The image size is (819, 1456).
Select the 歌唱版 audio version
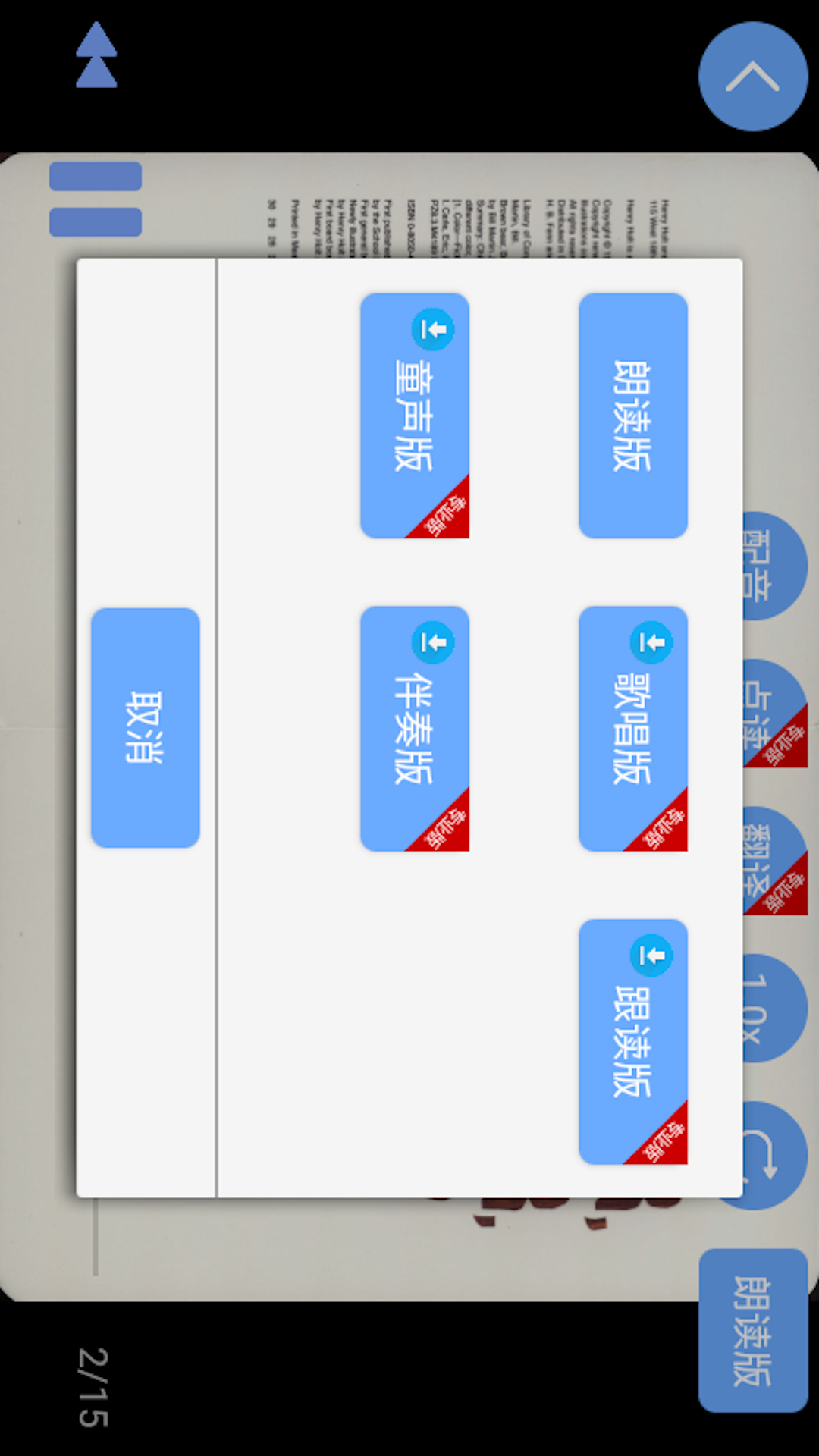click(x=632, y=728)
